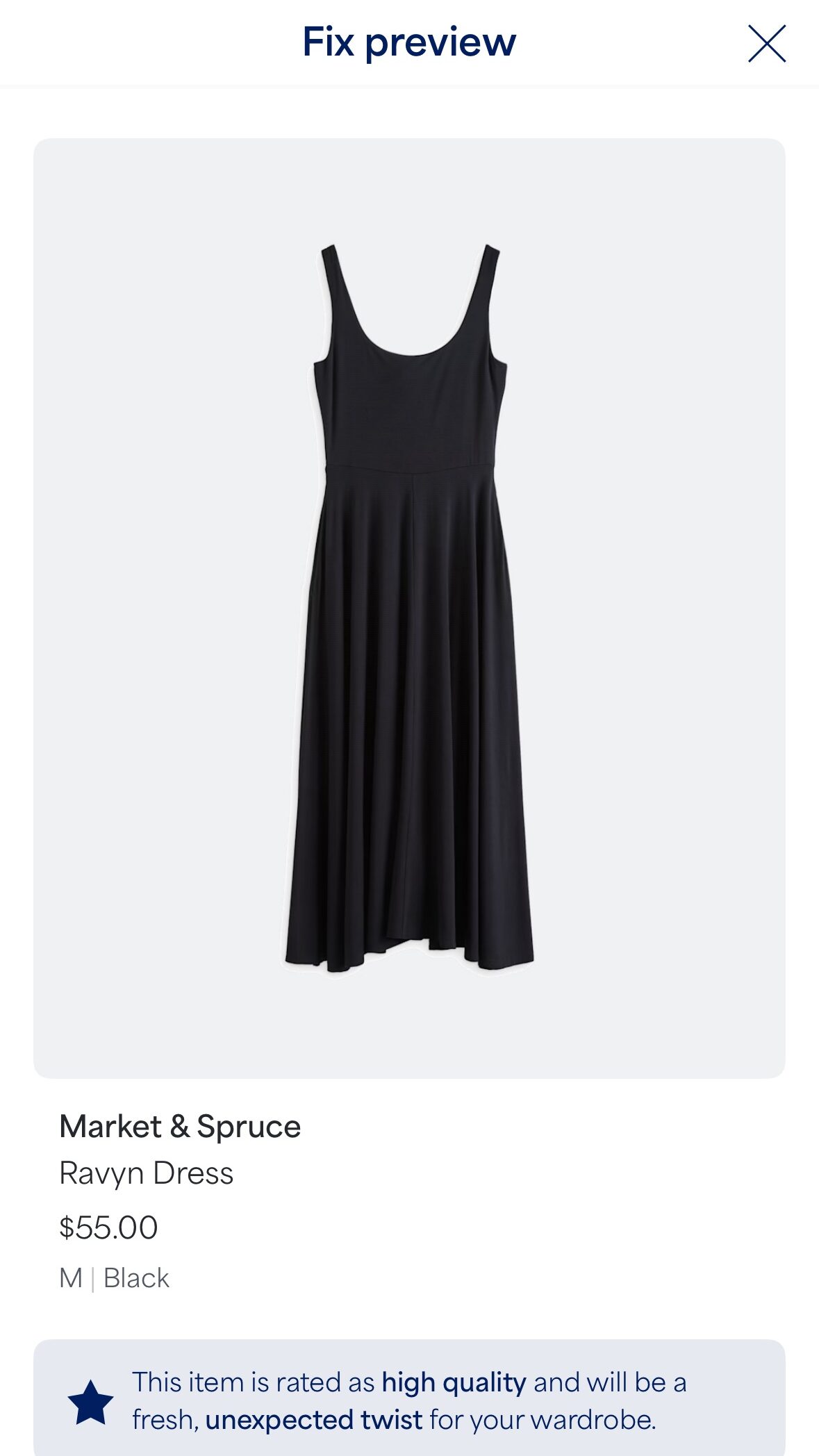The width and height of the screenshot is (819, 1456).
Task: Open the Ravyn Dress product image
Action: point(409,608)
